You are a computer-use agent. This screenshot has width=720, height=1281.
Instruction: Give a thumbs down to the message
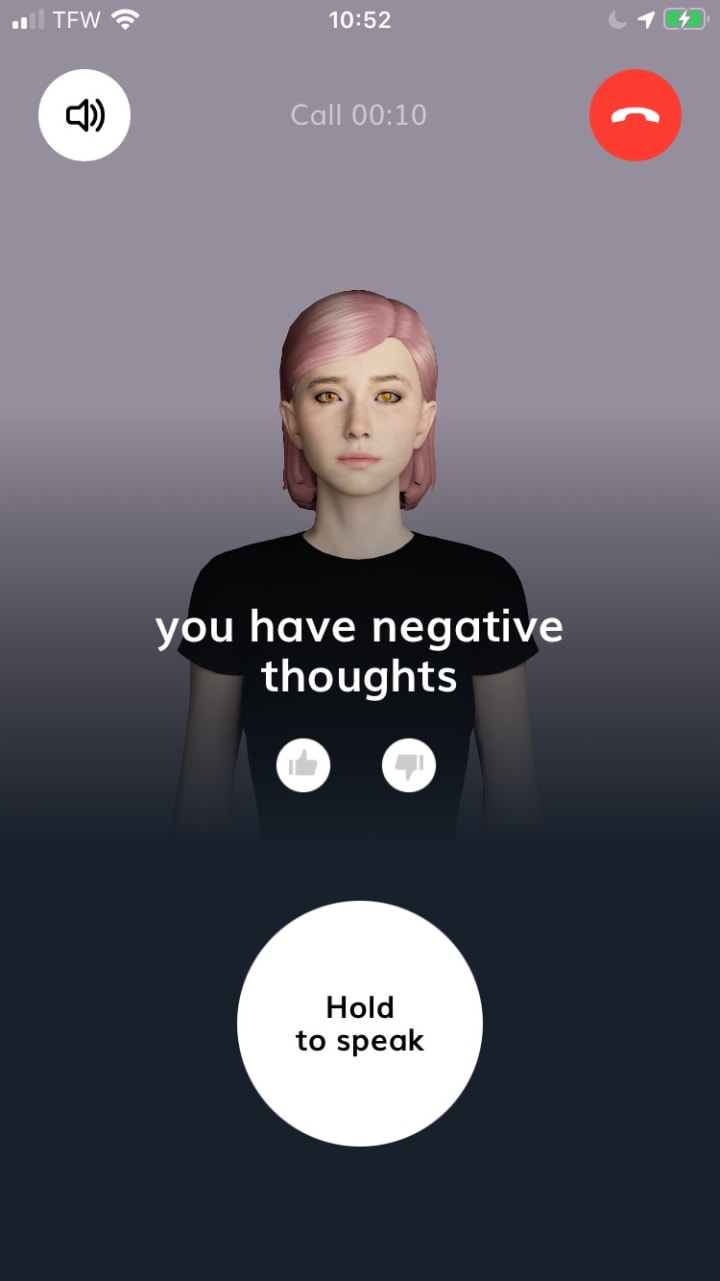[409, 765]
